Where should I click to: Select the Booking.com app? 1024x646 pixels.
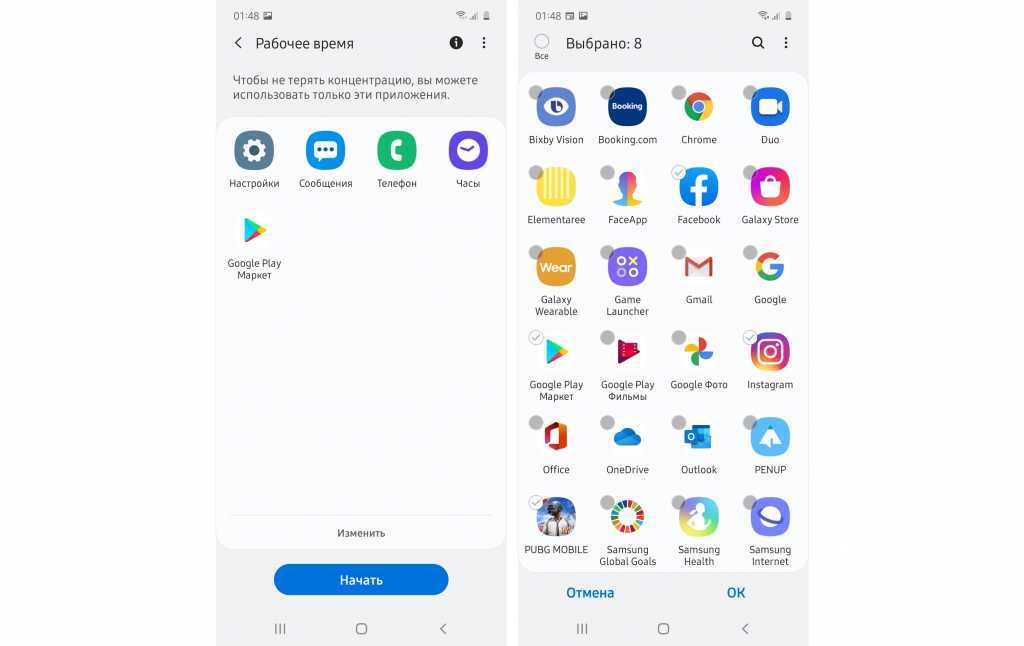[627, 107]
